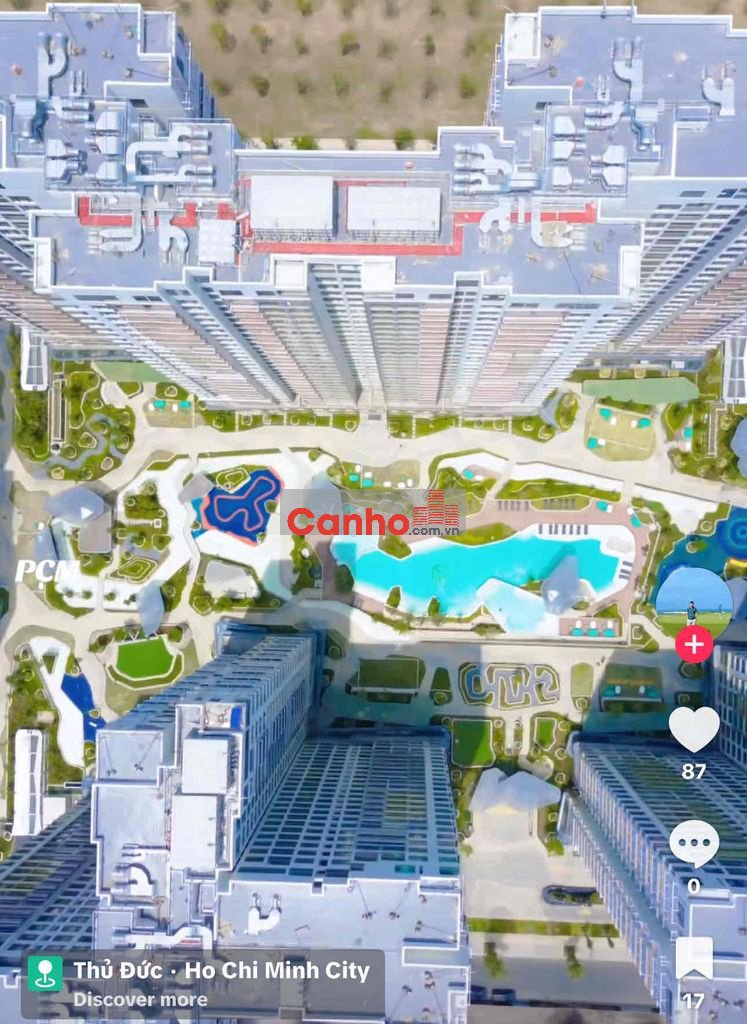This screenshot has height=1024, width=747.
Task: Bookmark this video
Action: tap(694, 958)
